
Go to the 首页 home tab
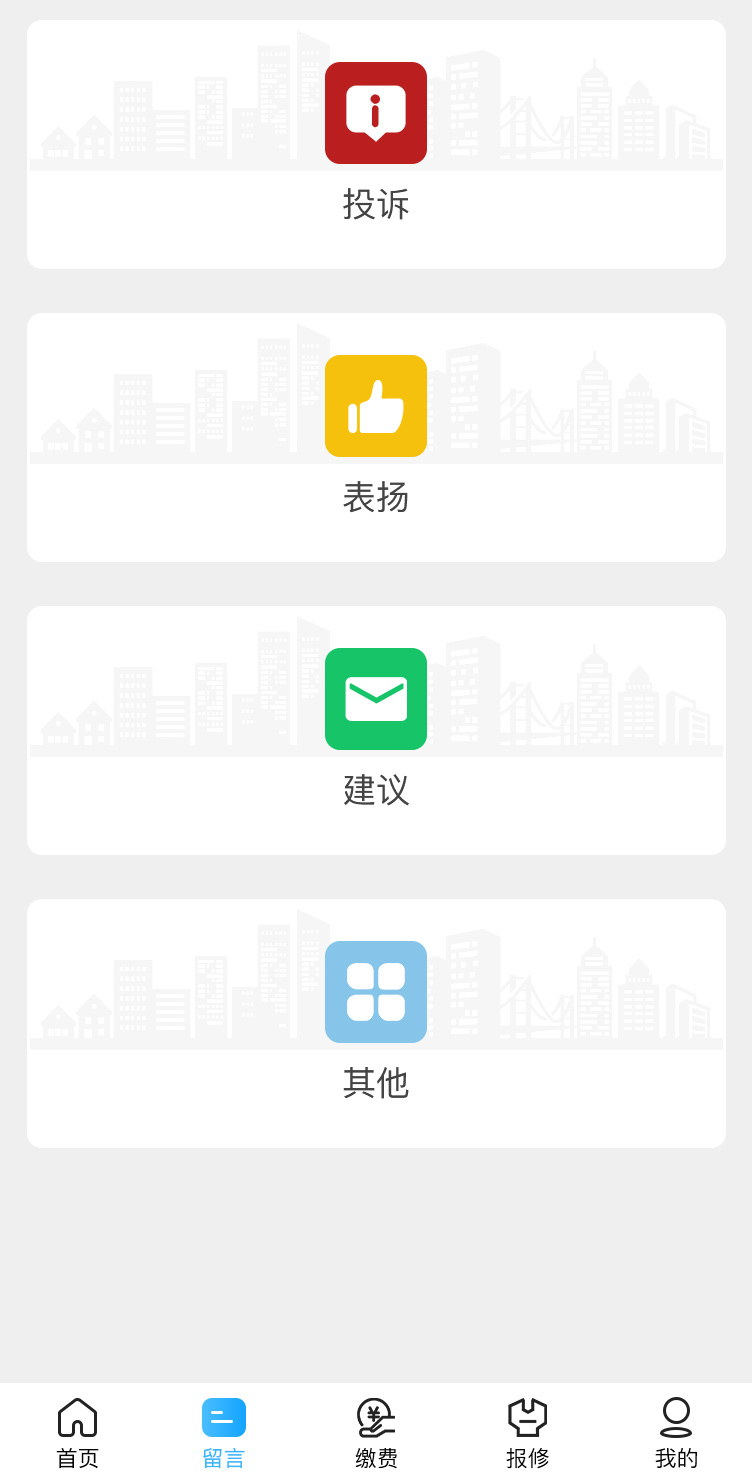click(77, 1433)
